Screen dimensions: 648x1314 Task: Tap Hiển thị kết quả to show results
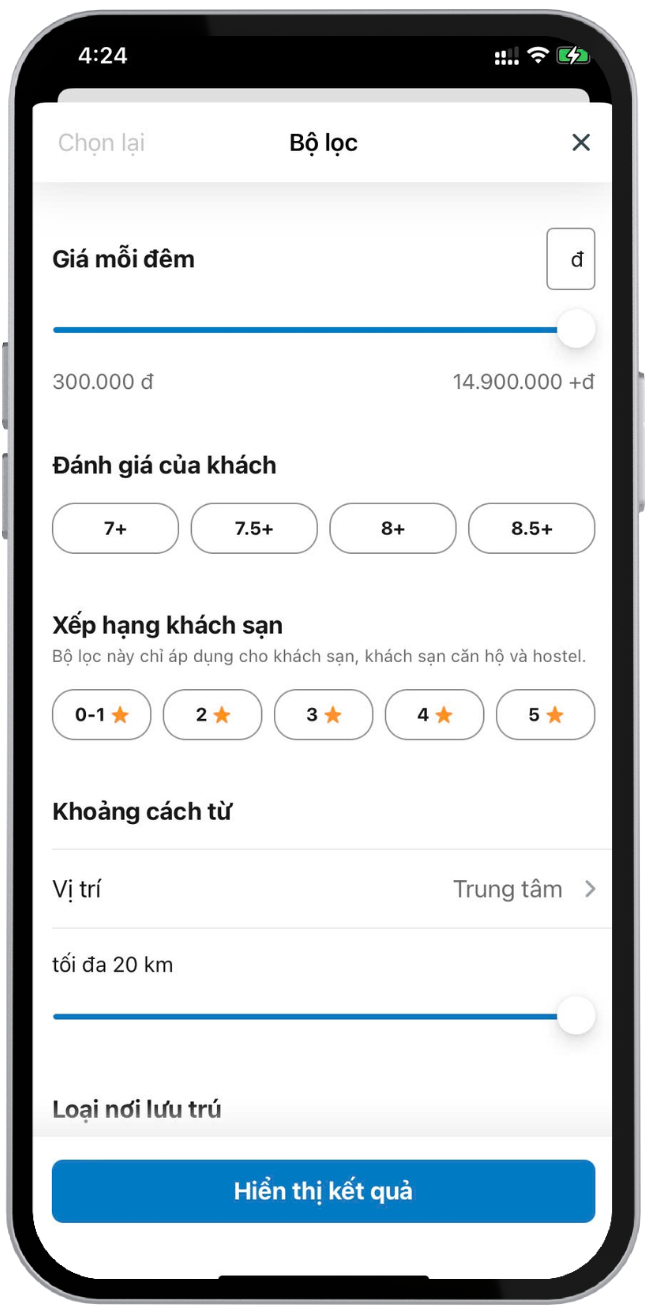pyautogui.click(x=323, y=1191)
